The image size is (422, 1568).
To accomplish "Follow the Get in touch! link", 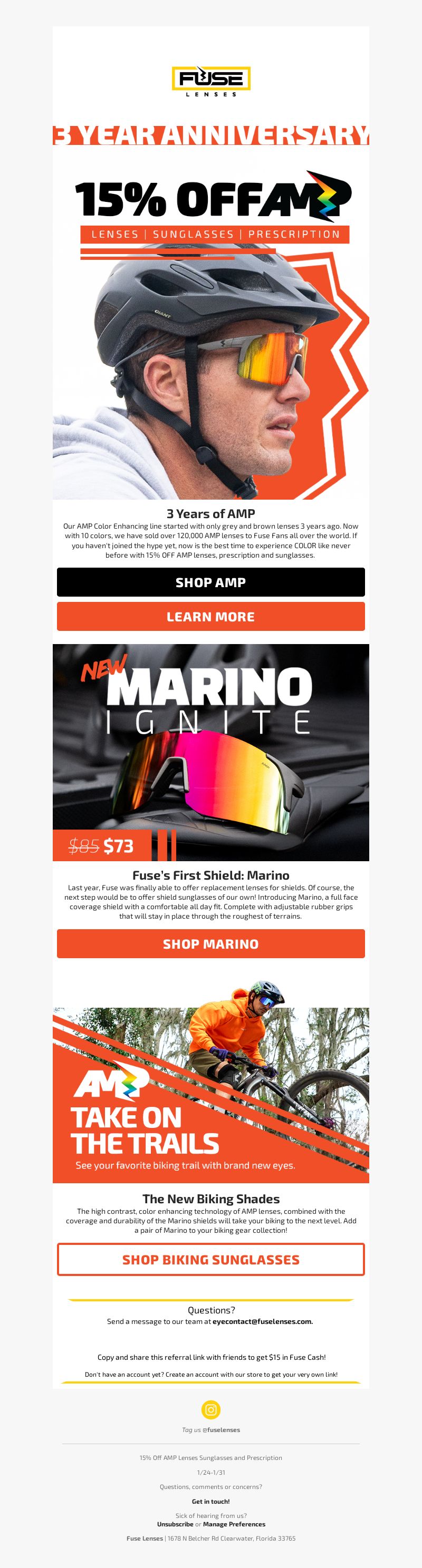I will tap(210, 1501).
